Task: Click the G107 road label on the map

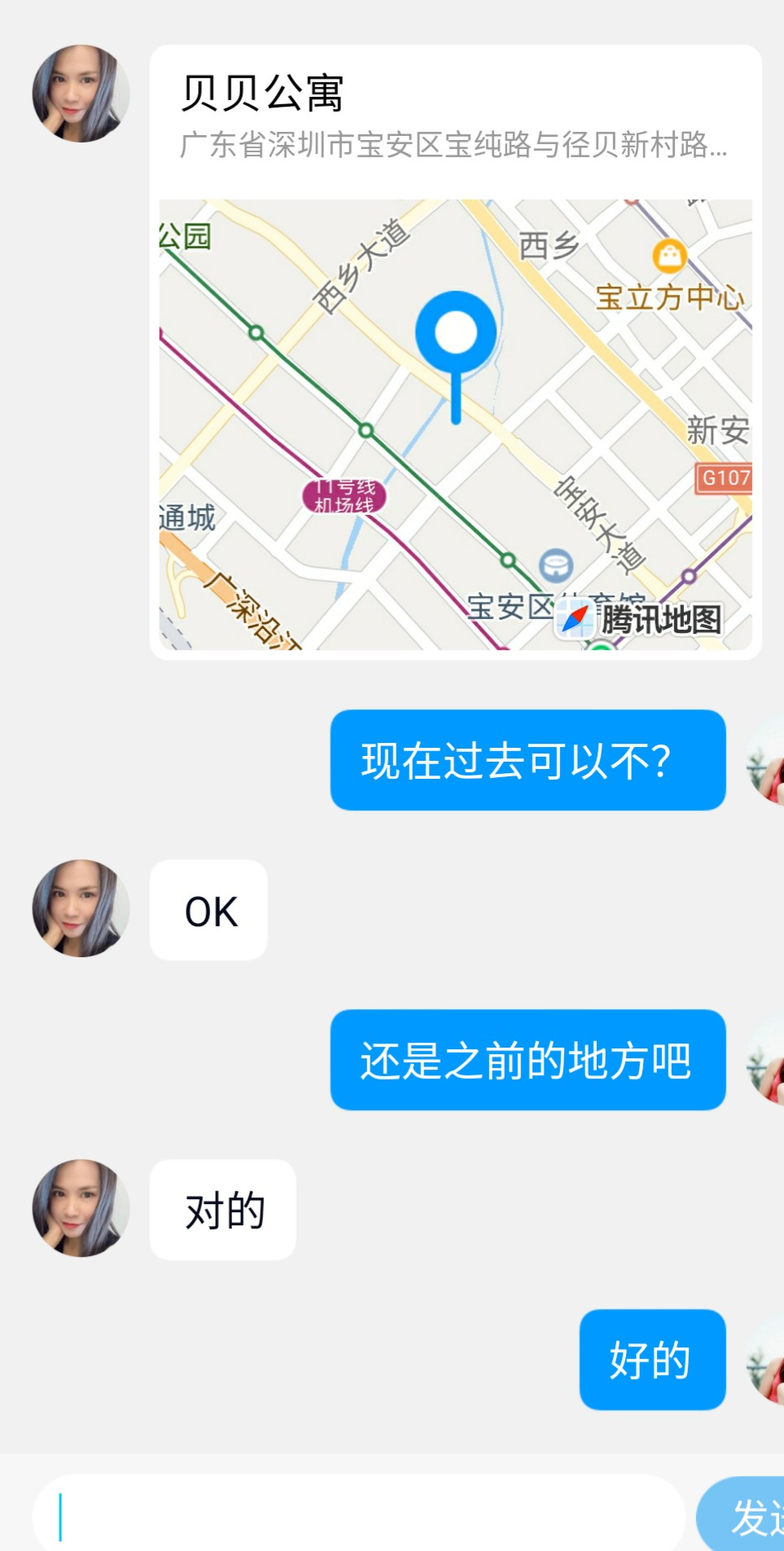Action: pyautogui.click(x=725, y=479)
